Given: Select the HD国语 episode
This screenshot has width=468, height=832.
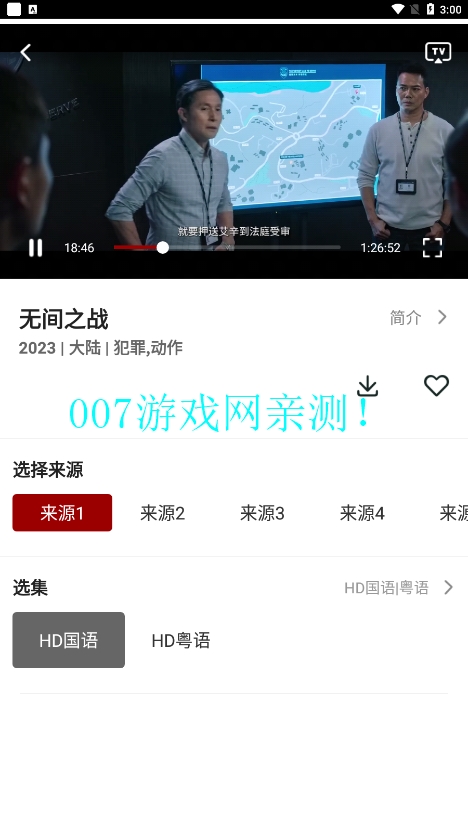Looking at the screenshot, I should (68, 640).
